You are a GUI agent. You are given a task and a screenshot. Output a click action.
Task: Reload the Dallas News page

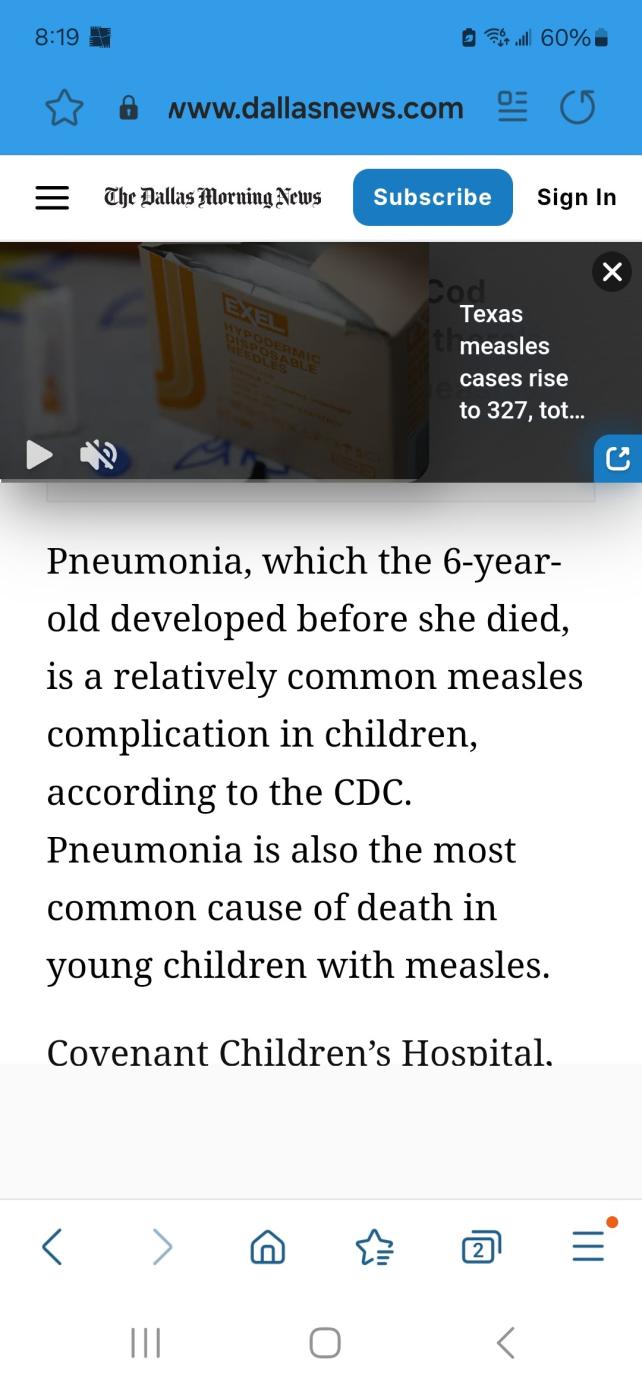pyautogui.click(x=577, y=107)
